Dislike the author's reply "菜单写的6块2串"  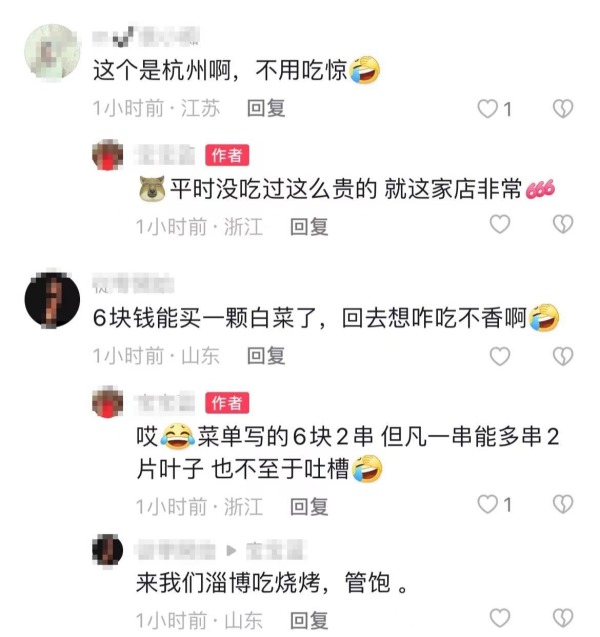[564, 505]
